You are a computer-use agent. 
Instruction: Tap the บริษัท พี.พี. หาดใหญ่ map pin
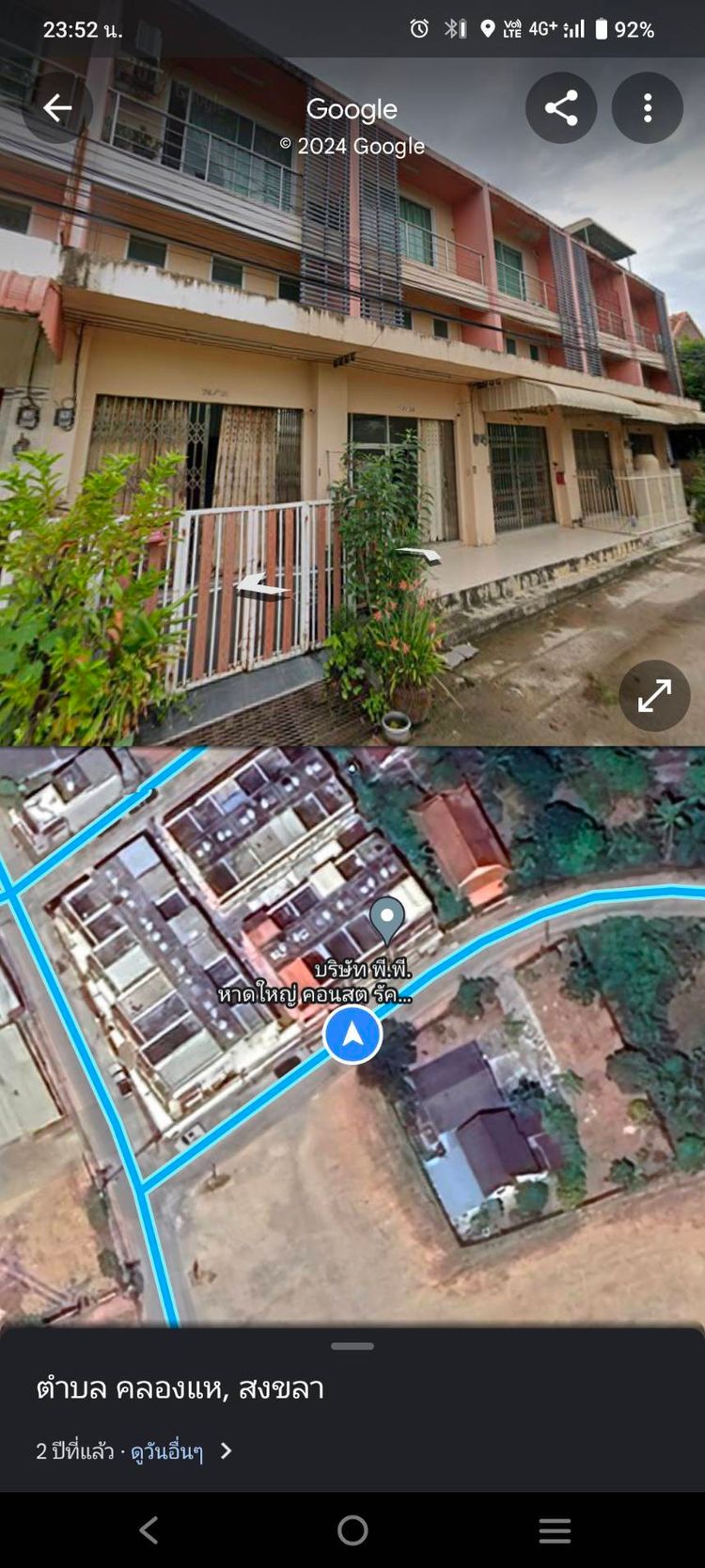[x=386, y=918]
